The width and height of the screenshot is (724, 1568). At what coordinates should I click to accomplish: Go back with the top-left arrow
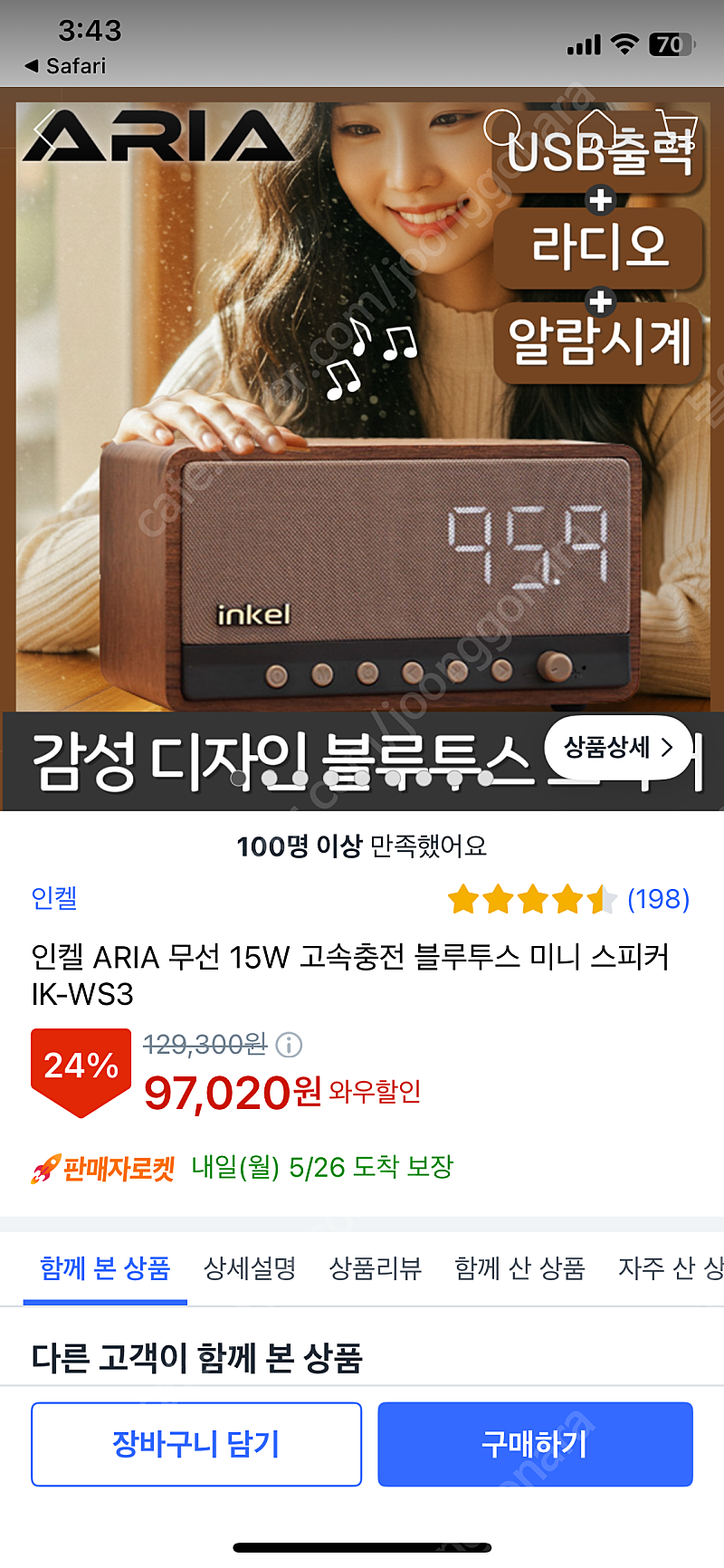pos(43,129)
